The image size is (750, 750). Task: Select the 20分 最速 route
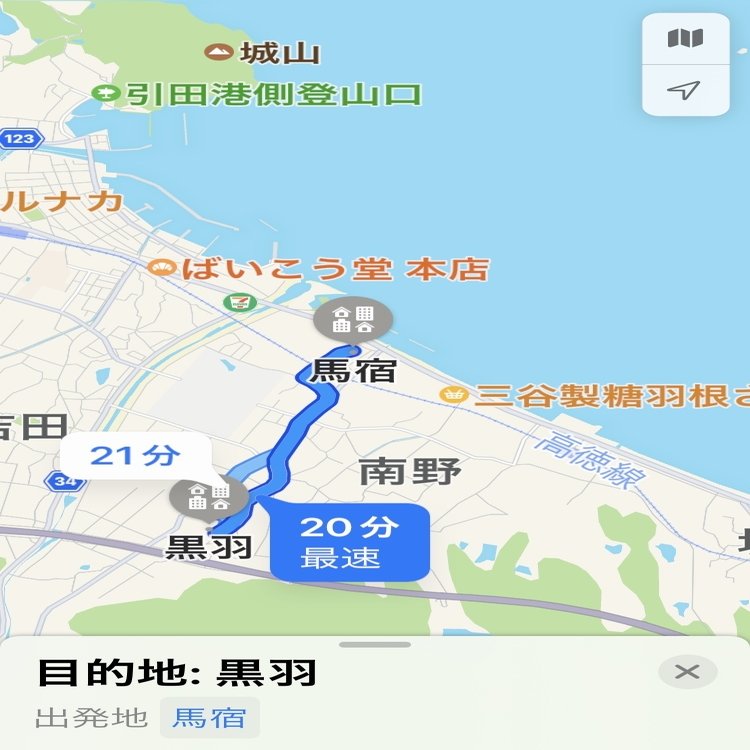pyautogui.click(x=349, y=541)
